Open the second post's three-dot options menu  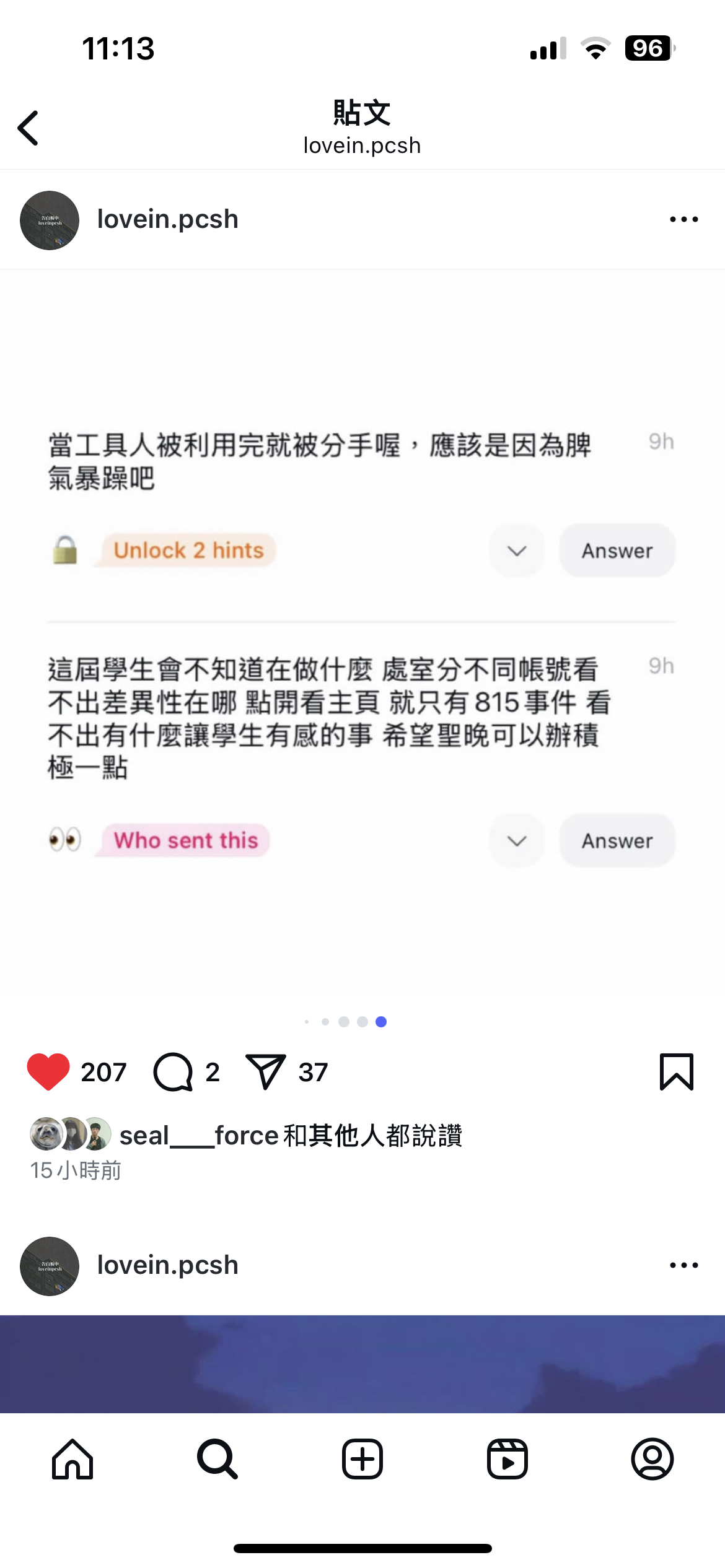(683, 1265)
